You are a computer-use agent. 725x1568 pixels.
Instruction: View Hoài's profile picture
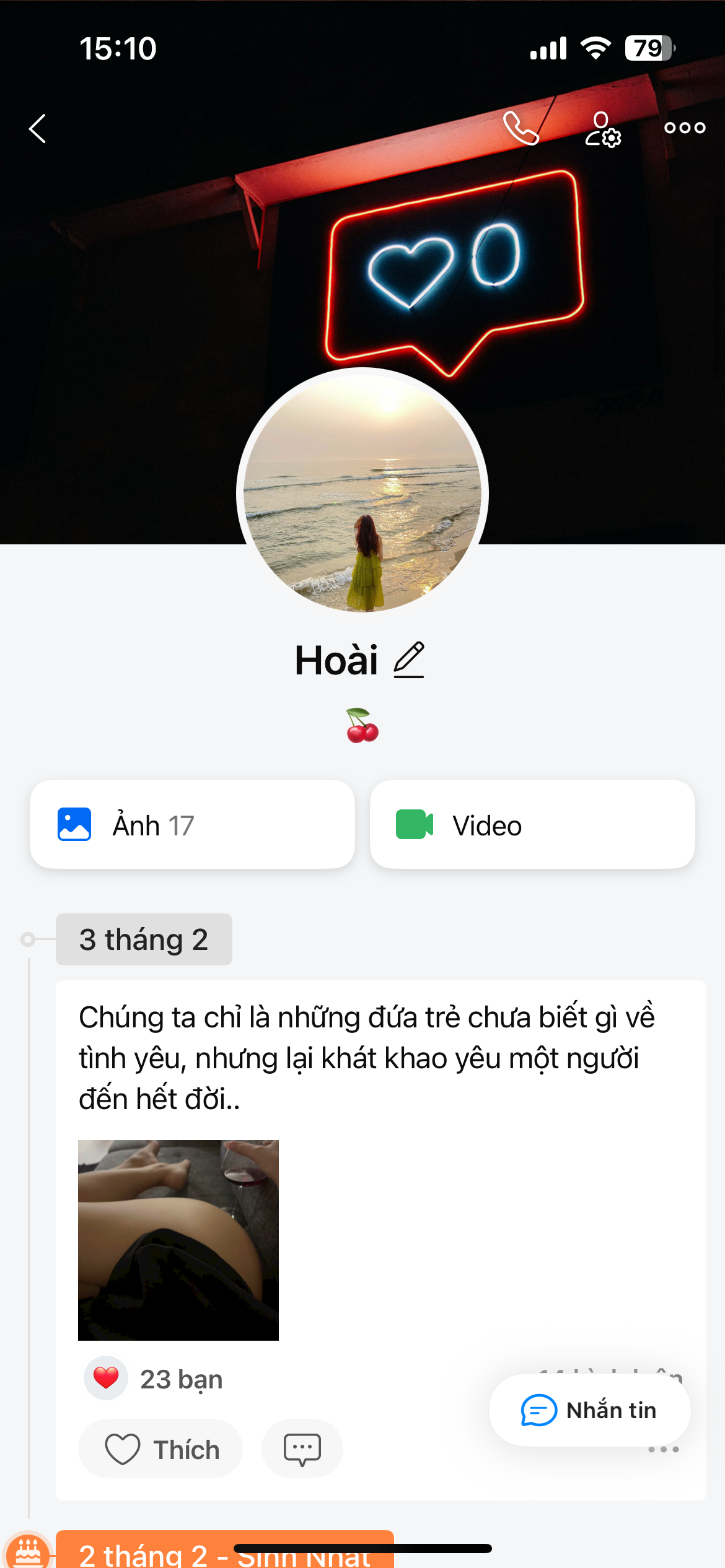coord(362,493)
